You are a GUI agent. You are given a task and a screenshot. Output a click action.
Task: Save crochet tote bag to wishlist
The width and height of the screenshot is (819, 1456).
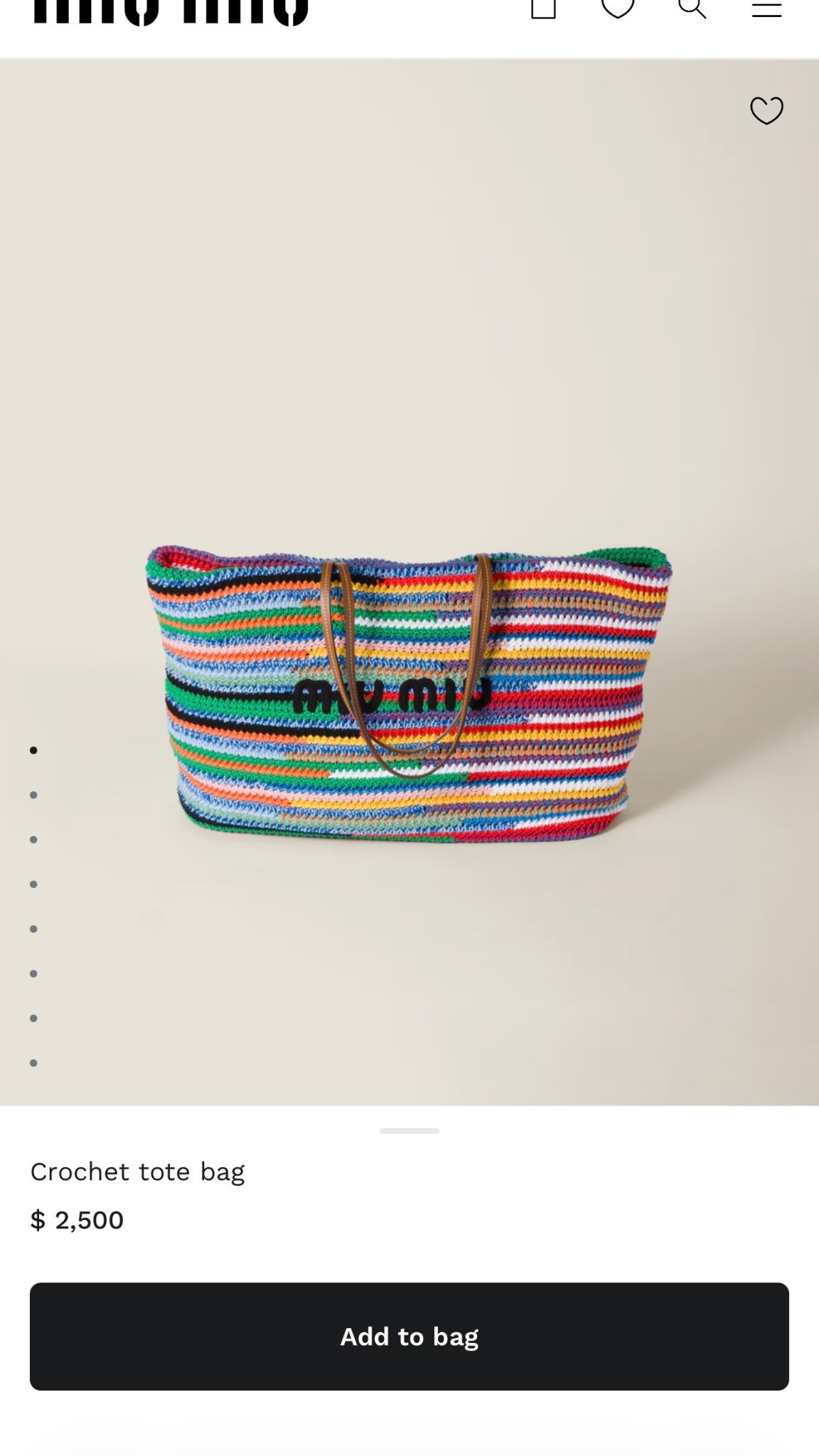[x=766, y=111]
